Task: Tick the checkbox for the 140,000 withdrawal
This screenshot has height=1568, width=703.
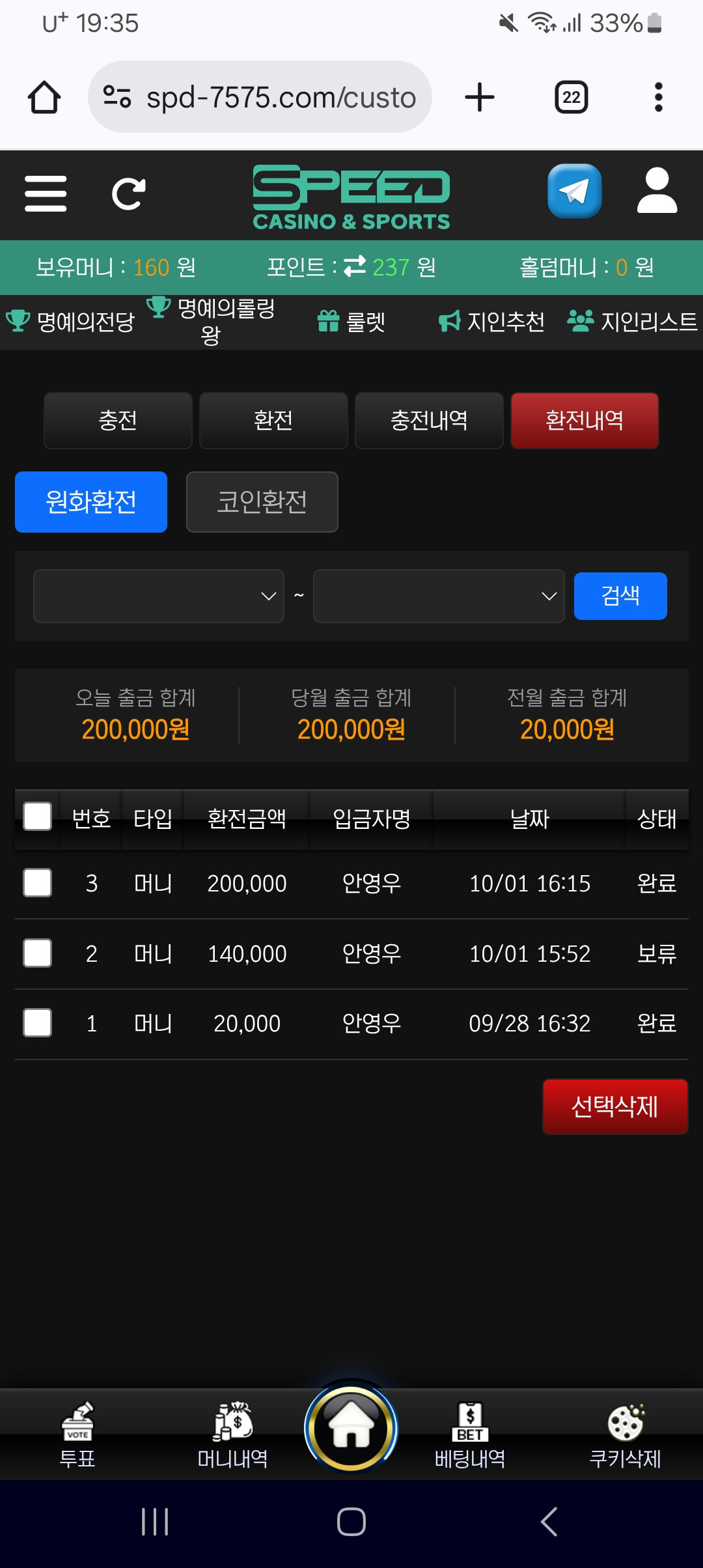Action: coord(38,953)
